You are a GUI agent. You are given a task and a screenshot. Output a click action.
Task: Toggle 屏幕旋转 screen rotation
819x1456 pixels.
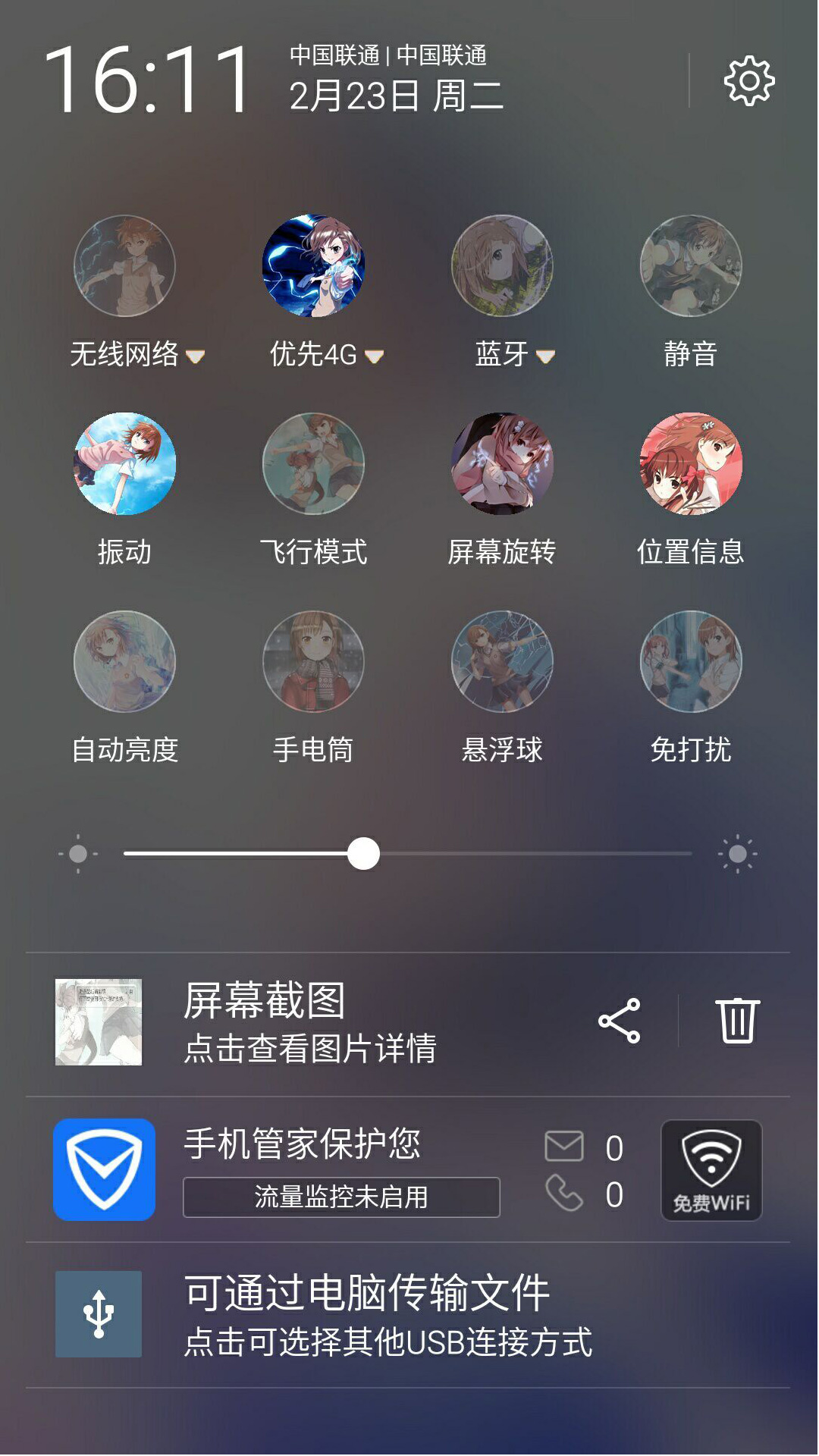[x=502, y=464]
